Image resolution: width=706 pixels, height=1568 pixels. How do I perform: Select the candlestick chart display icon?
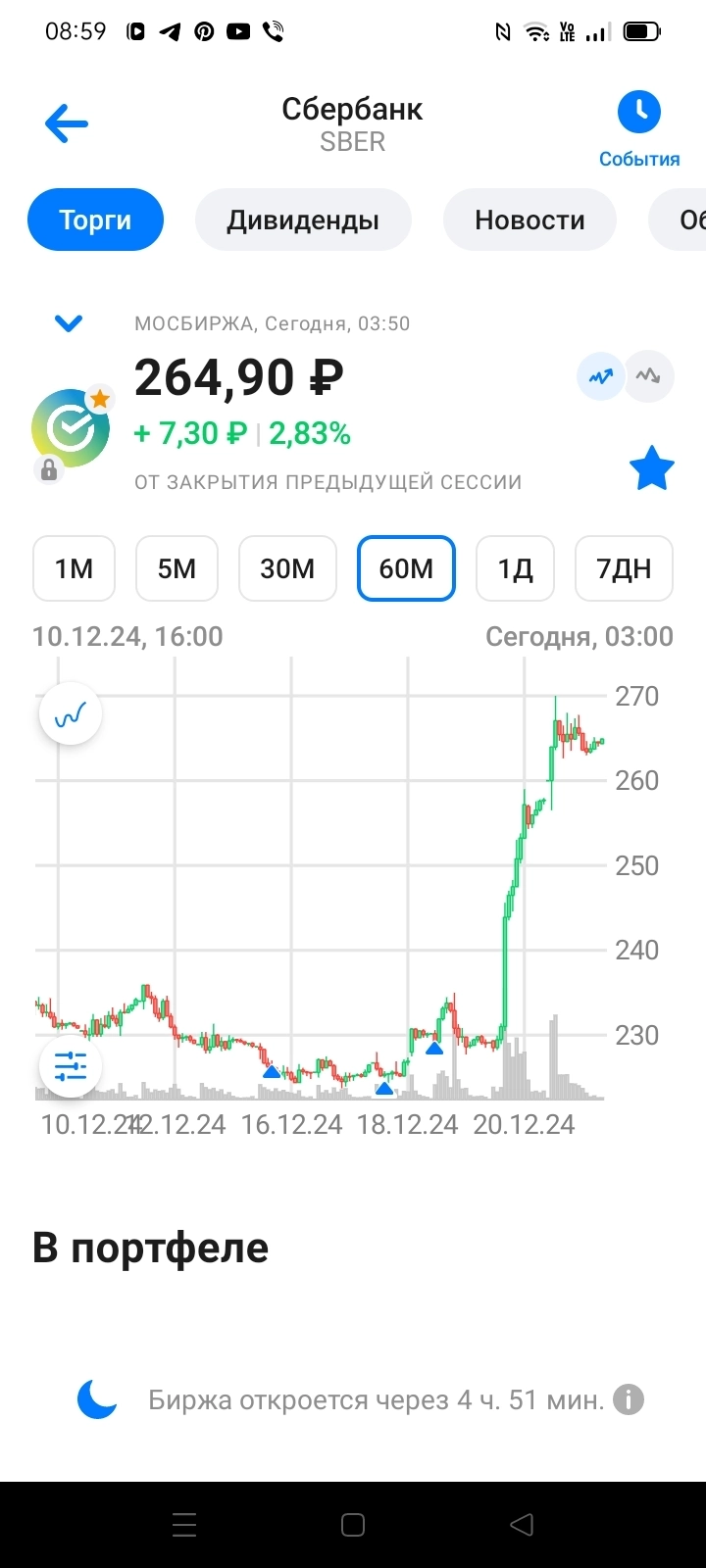(x=649, y=376)
